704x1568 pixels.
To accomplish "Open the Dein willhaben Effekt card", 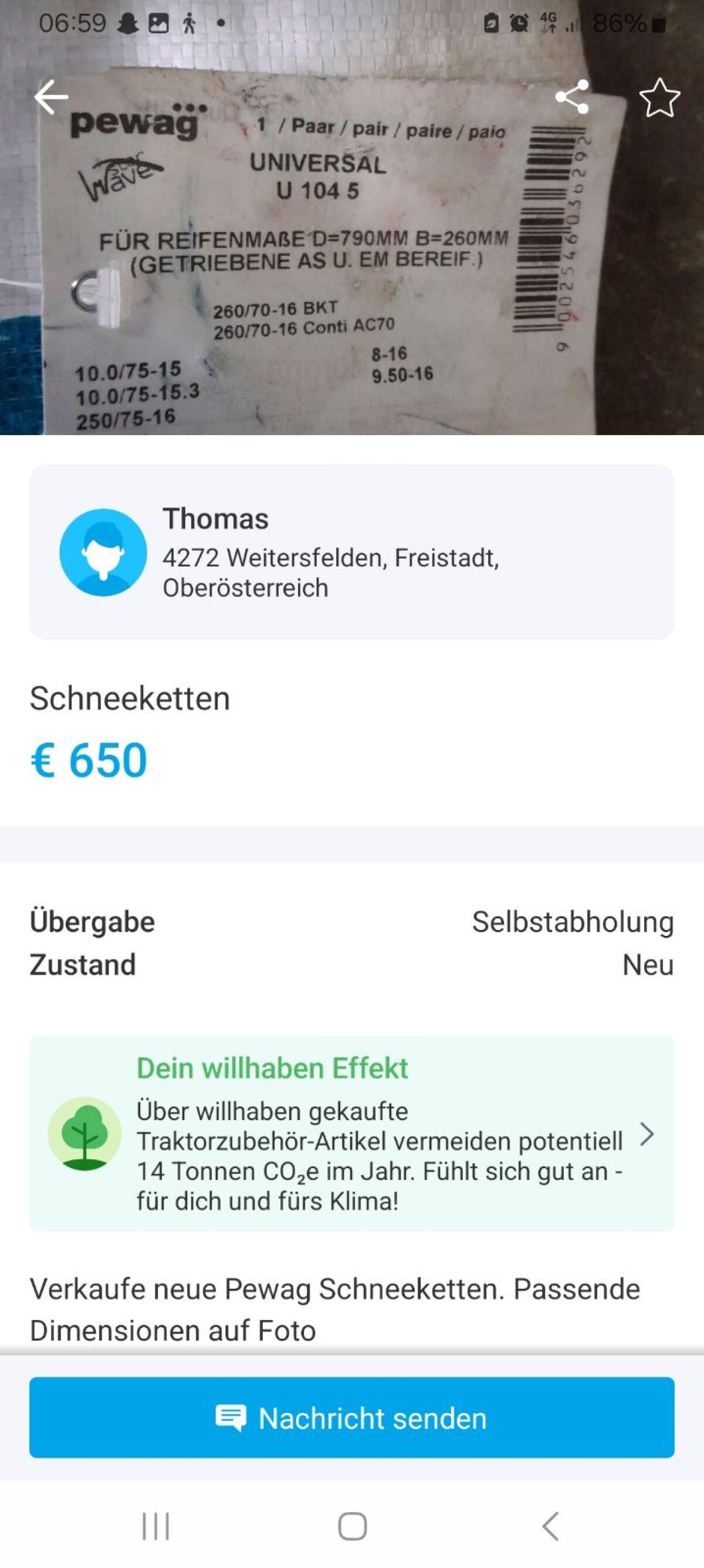I will pyautogui.click(x=351, y=1133).
